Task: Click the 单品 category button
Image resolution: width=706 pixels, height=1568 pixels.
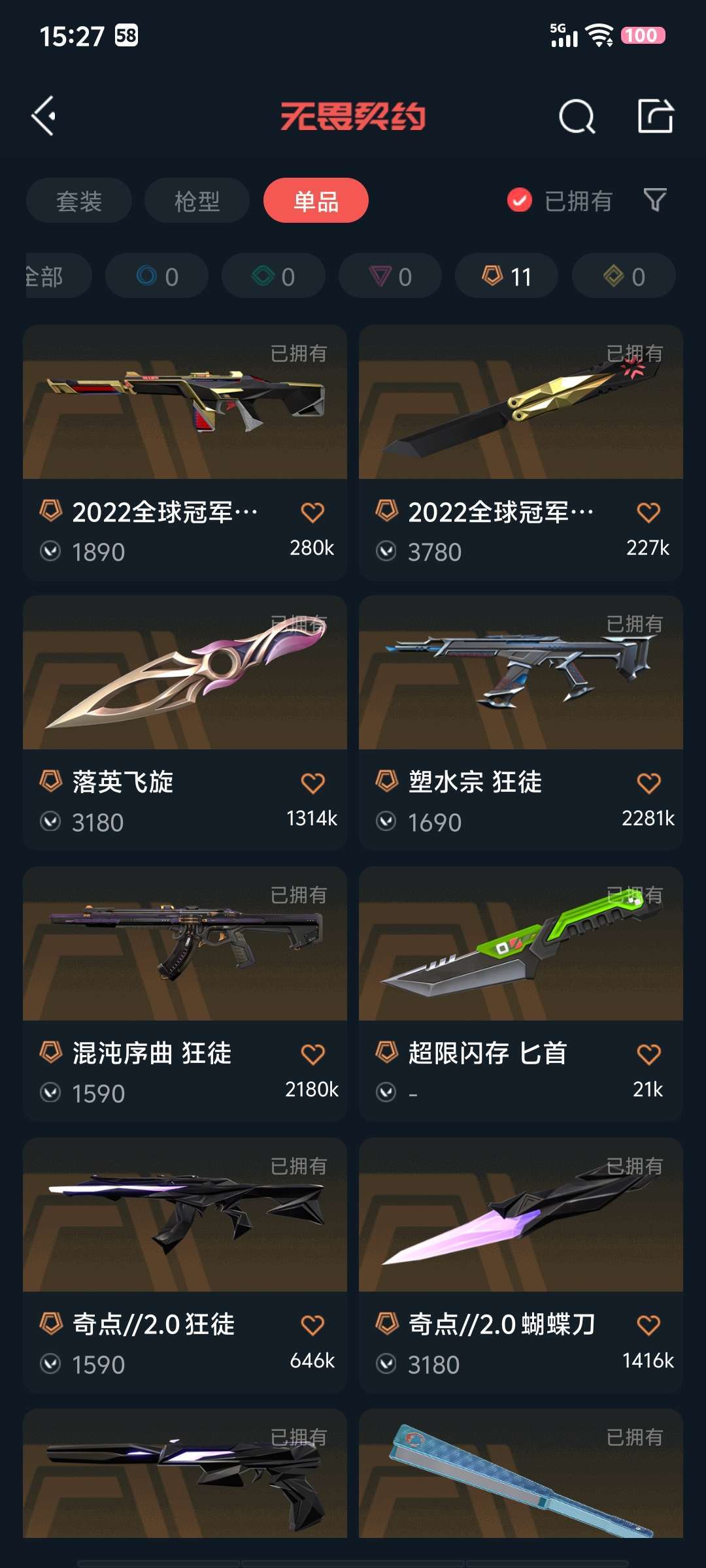Action: click(317, 201)
